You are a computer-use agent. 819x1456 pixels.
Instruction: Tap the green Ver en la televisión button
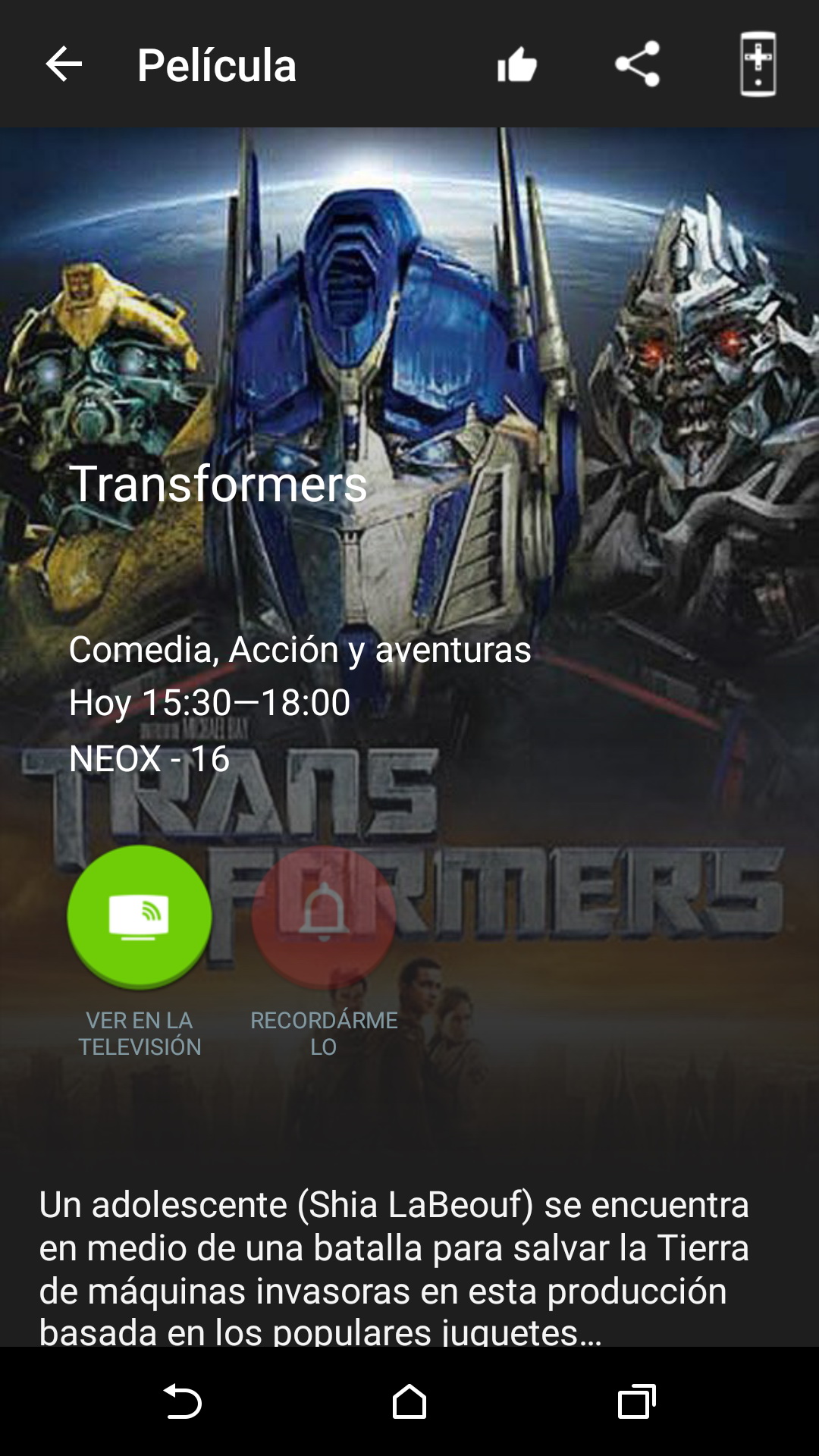[x=140, y=917]
